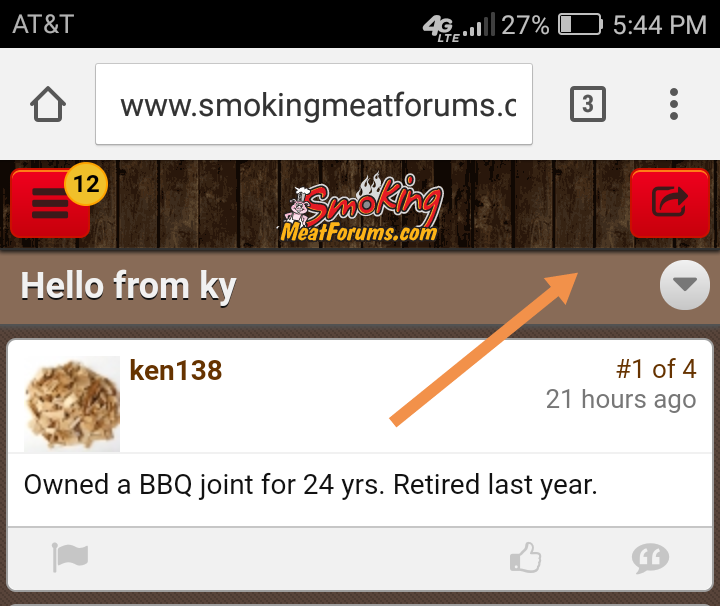The image size is (720, 606).
Task: Give ken138's post a thumbs up
Action: [525, 557]
